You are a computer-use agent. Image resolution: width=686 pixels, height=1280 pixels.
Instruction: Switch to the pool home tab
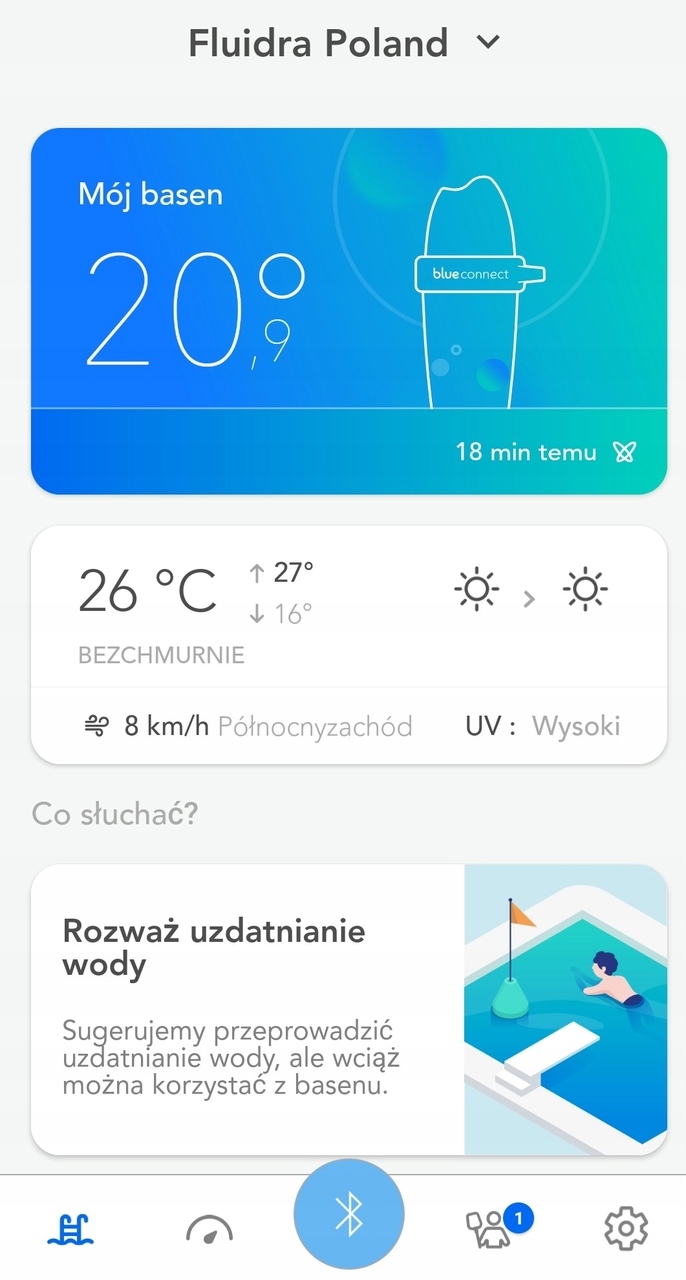(x=72, y=1227)
